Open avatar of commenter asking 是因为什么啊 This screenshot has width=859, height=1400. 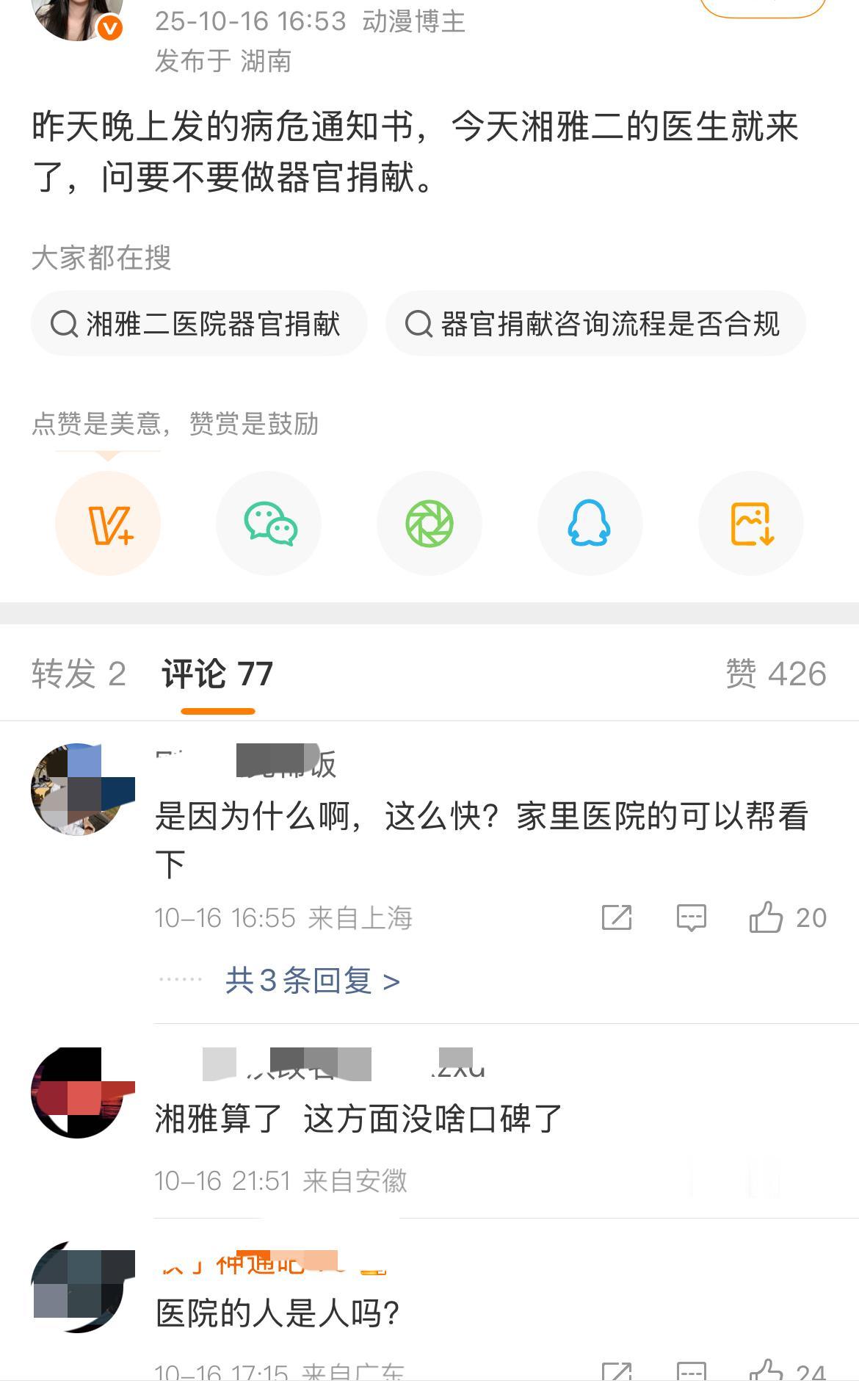point(77,789)
